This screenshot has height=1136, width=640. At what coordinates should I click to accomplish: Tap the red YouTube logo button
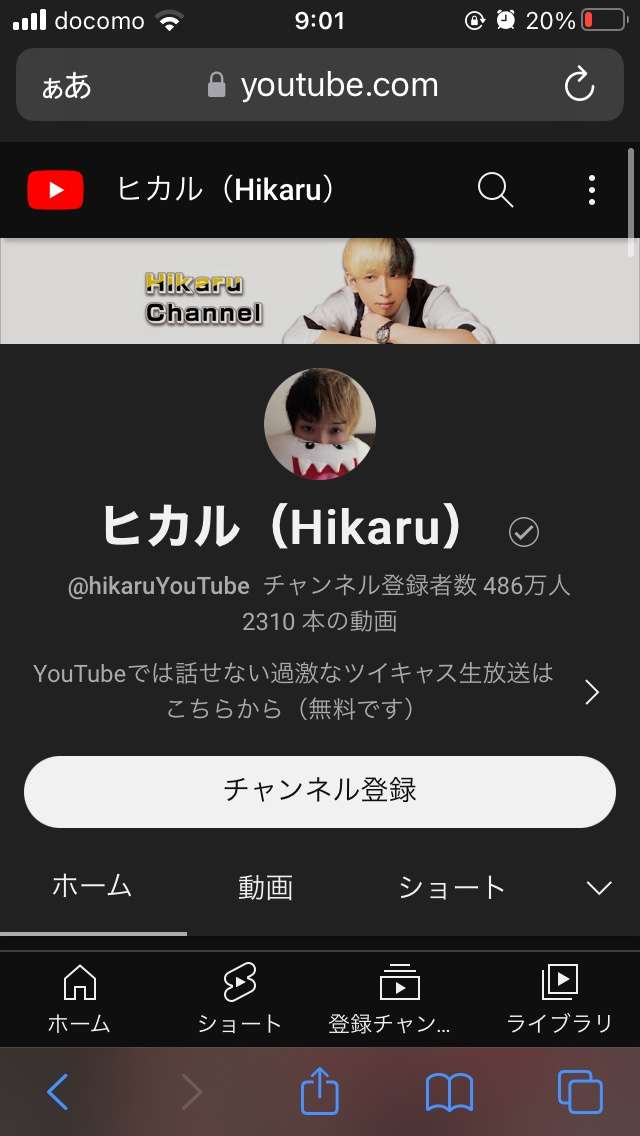[55, 189]
